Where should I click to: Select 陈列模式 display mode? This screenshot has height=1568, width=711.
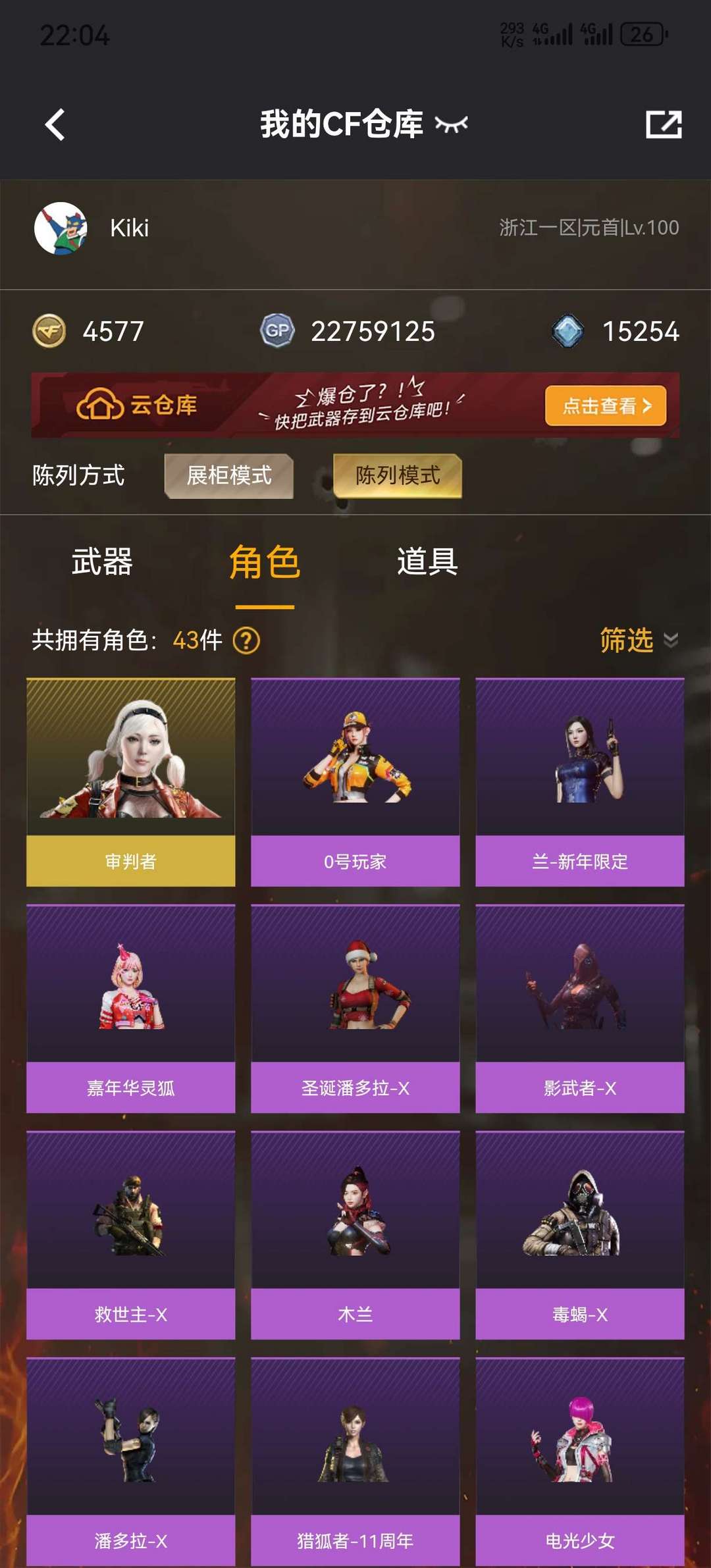[x=397, y=475]
